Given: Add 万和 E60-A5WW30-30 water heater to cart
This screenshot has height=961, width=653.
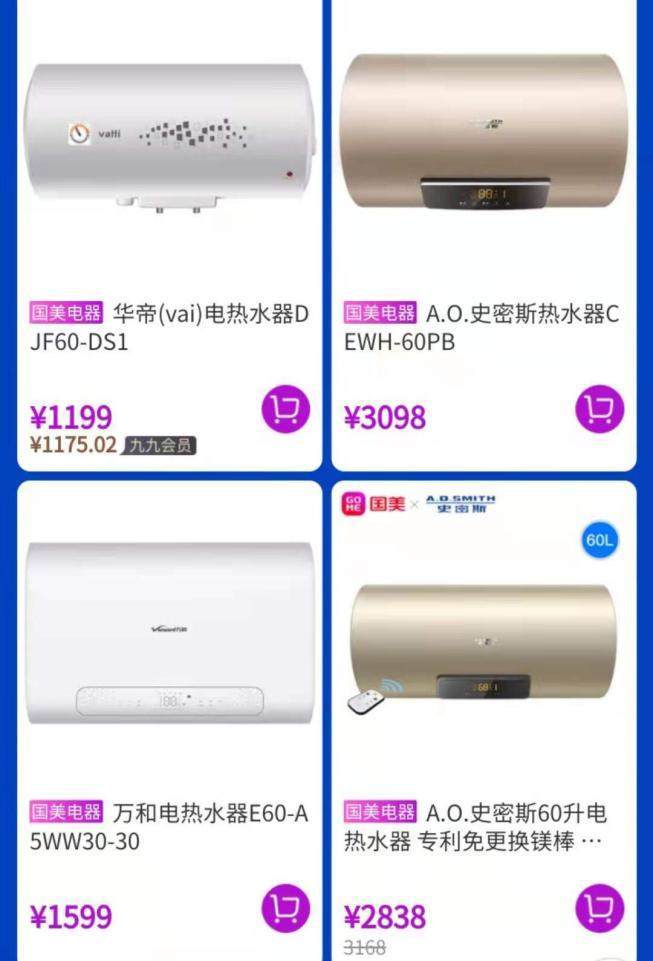Looking at the screenshot, I should click(x=286, y=908).
